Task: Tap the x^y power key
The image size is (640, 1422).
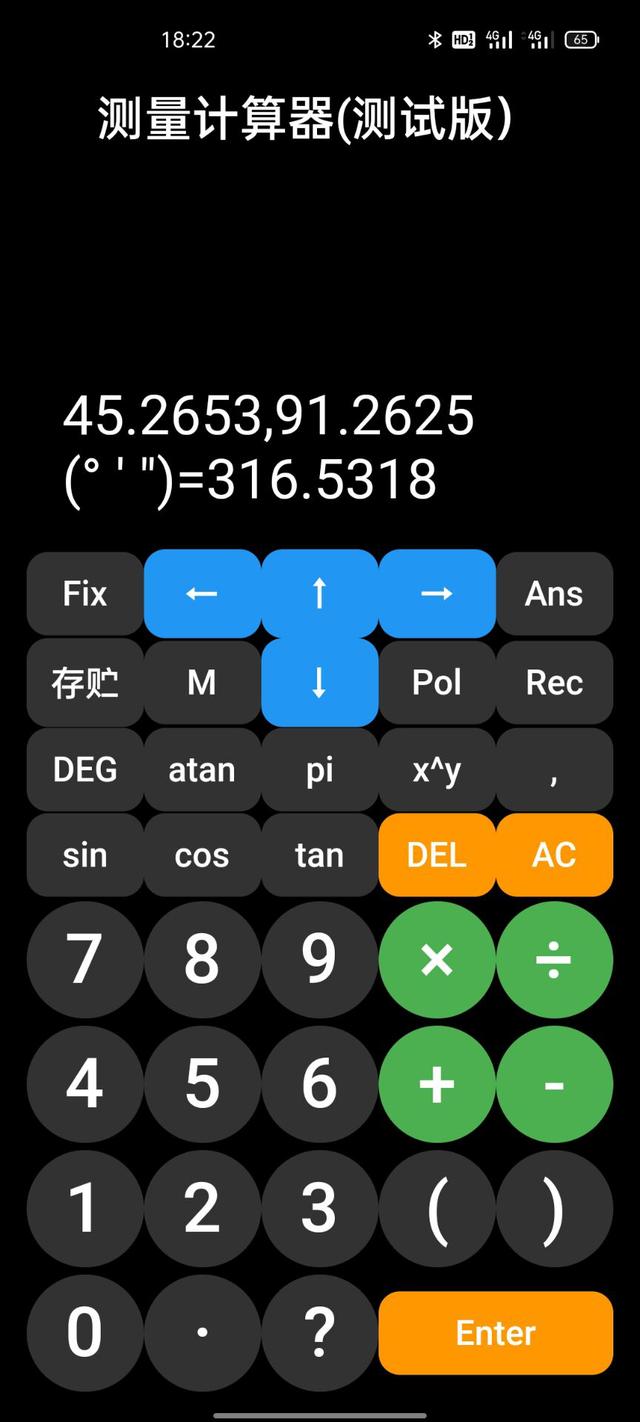Action: 437,770
